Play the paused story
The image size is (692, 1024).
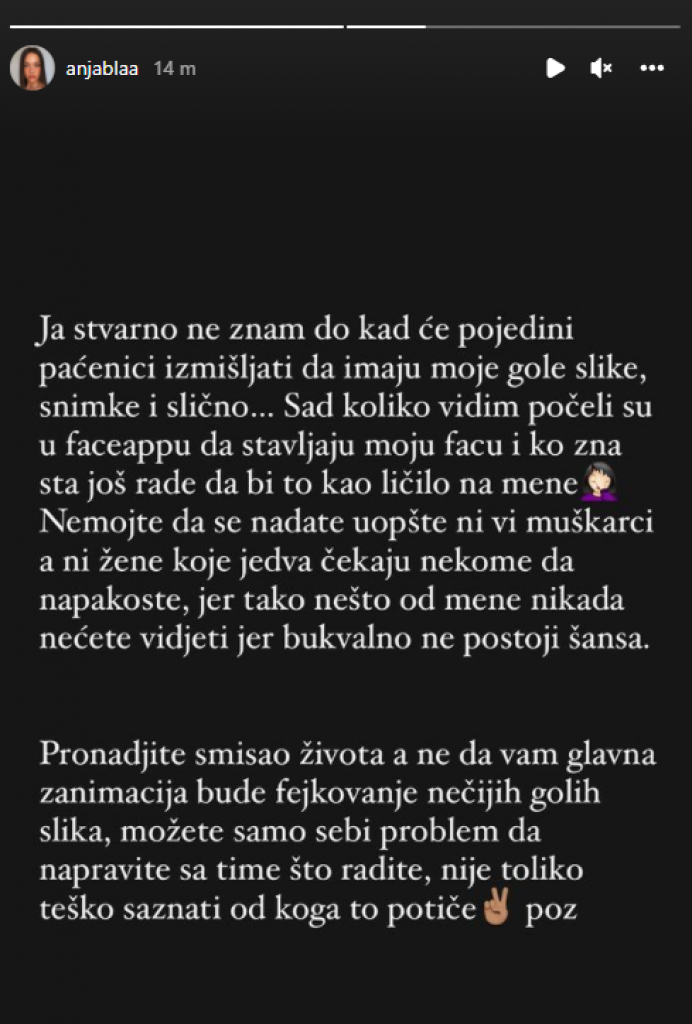(555, 68)
